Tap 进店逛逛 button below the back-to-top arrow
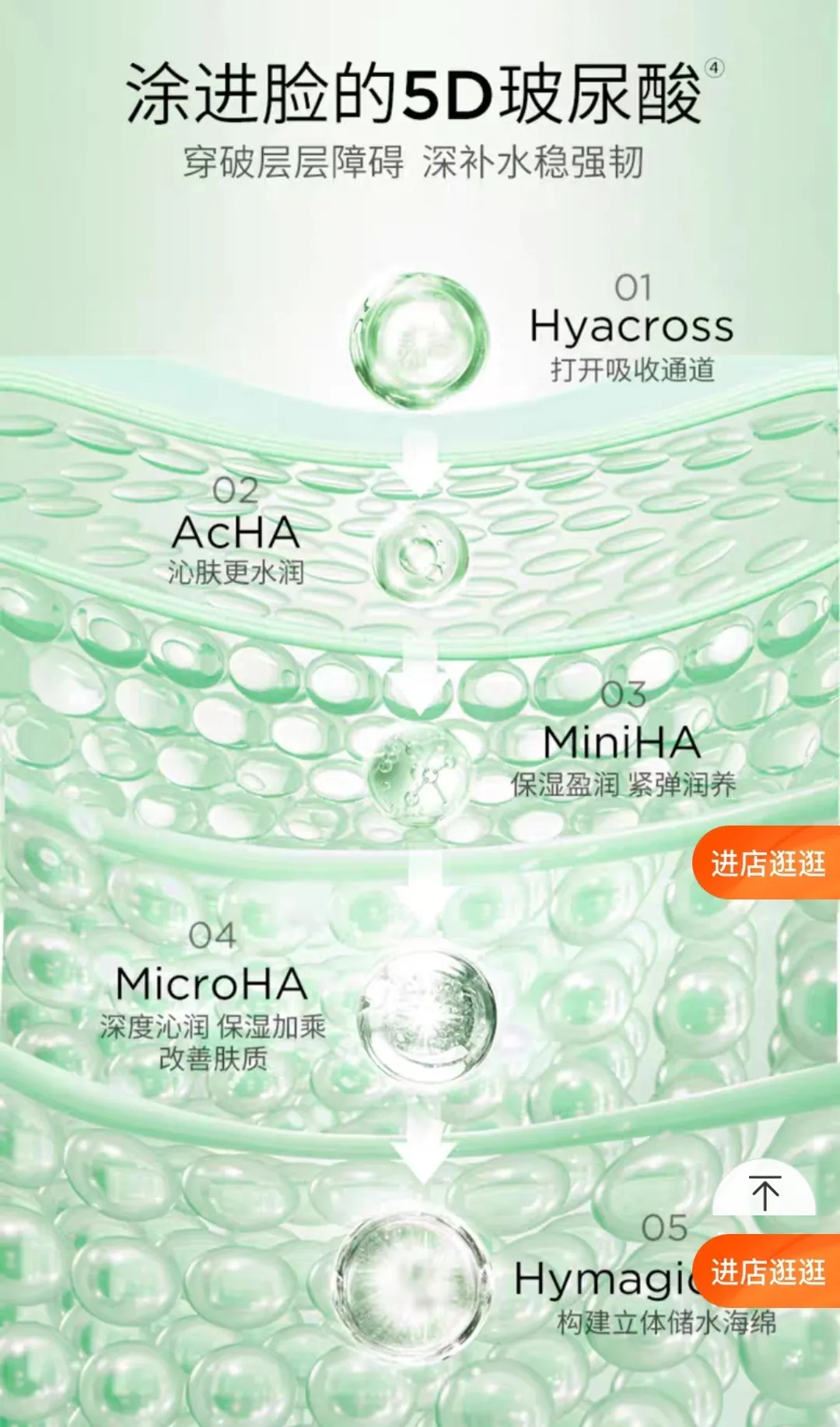The height and width of the screenshot is (1427, 840). [767, 1273]
